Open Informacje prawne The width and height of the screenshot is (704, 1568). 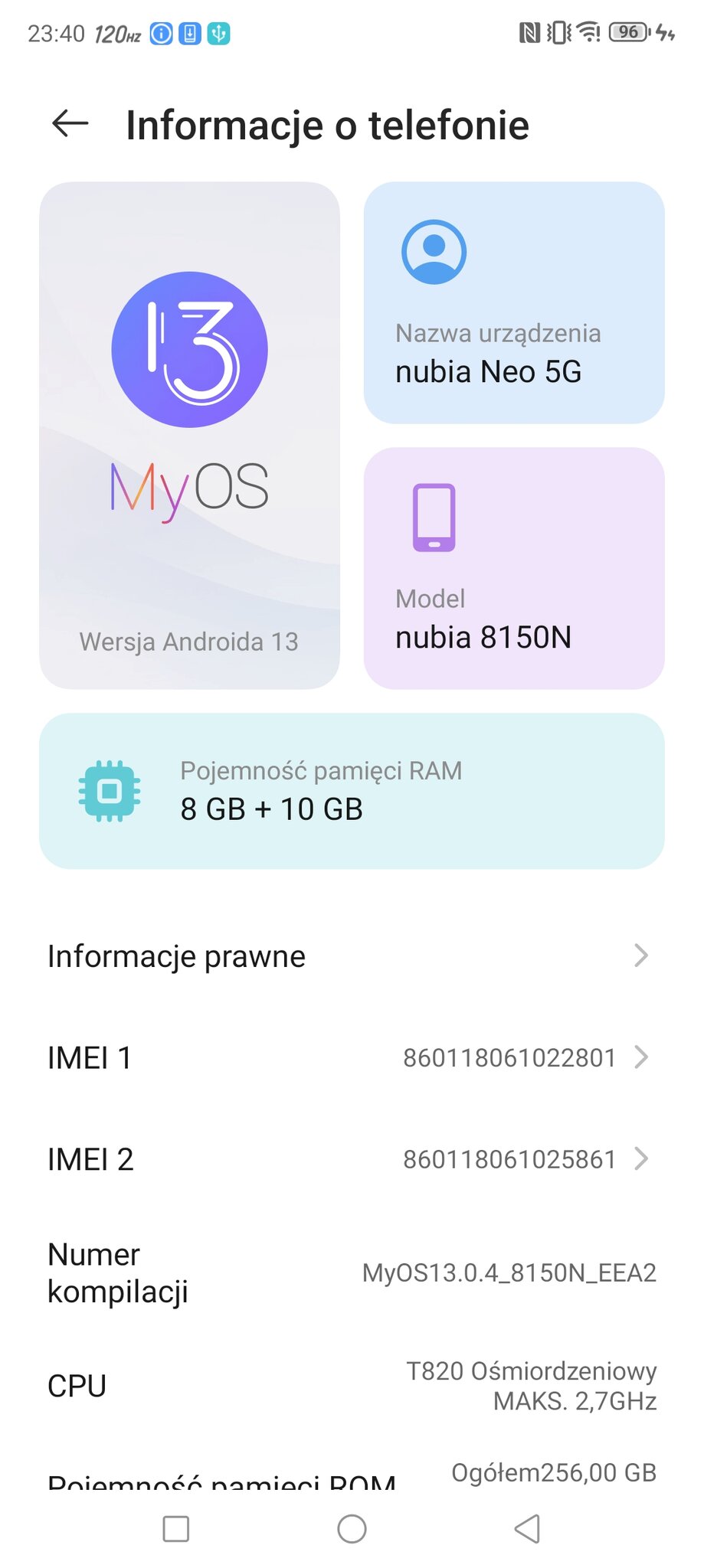352,955
